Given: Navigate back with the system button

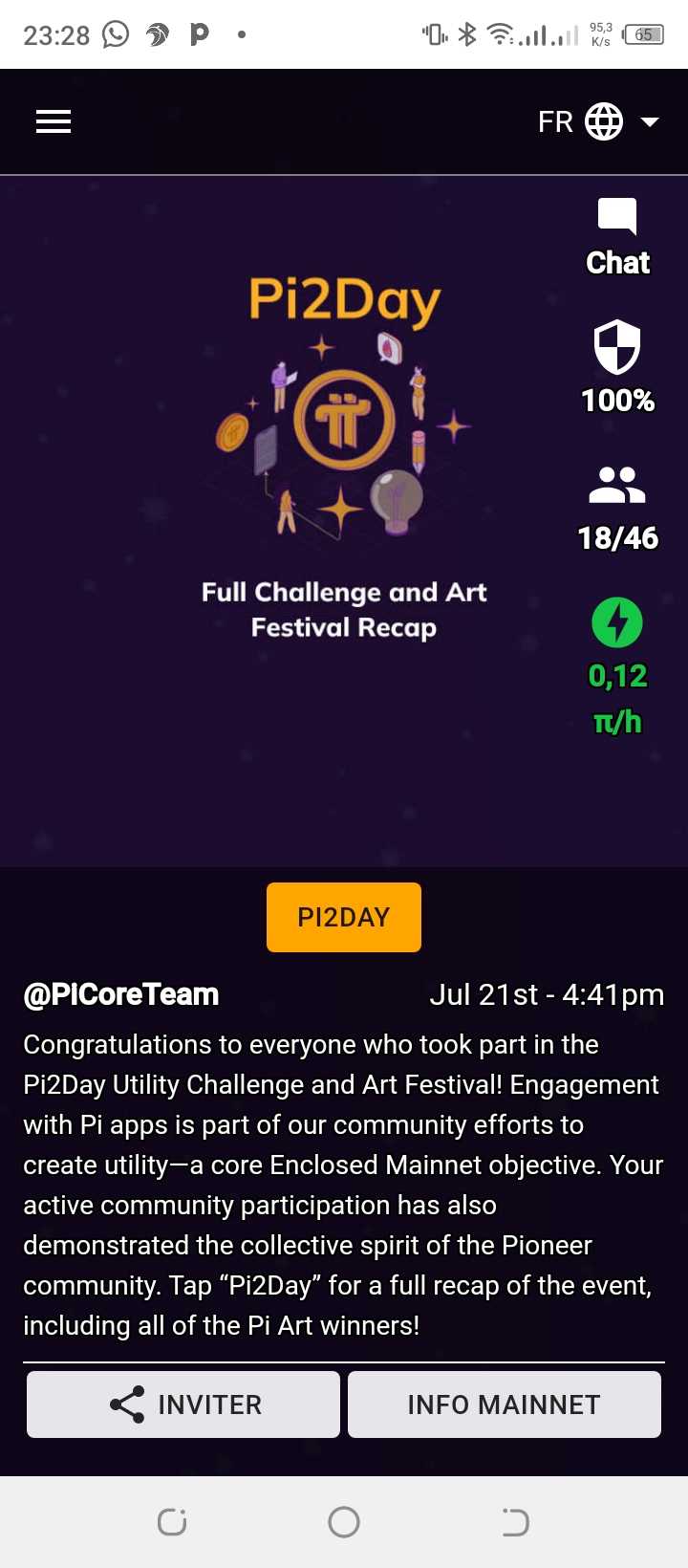Looking at the screenshot, I should click(x=515, y=1521).
